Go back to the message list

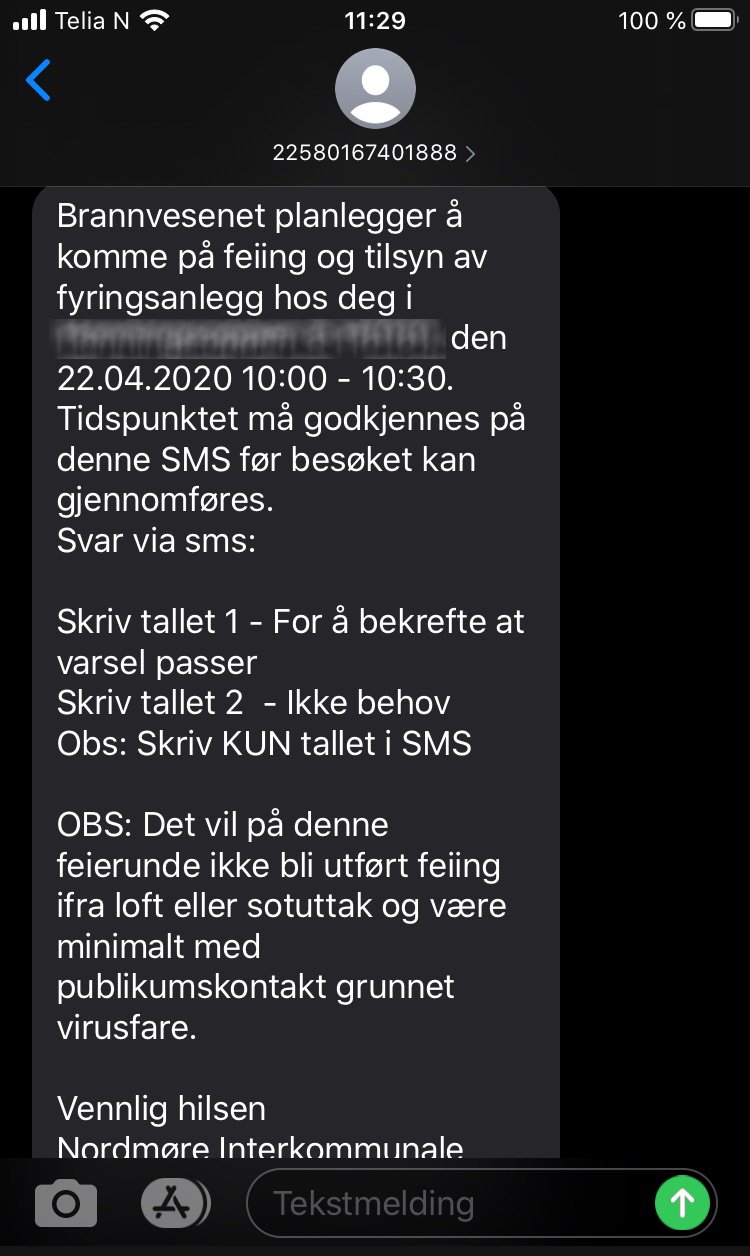(x=38, y=80)
